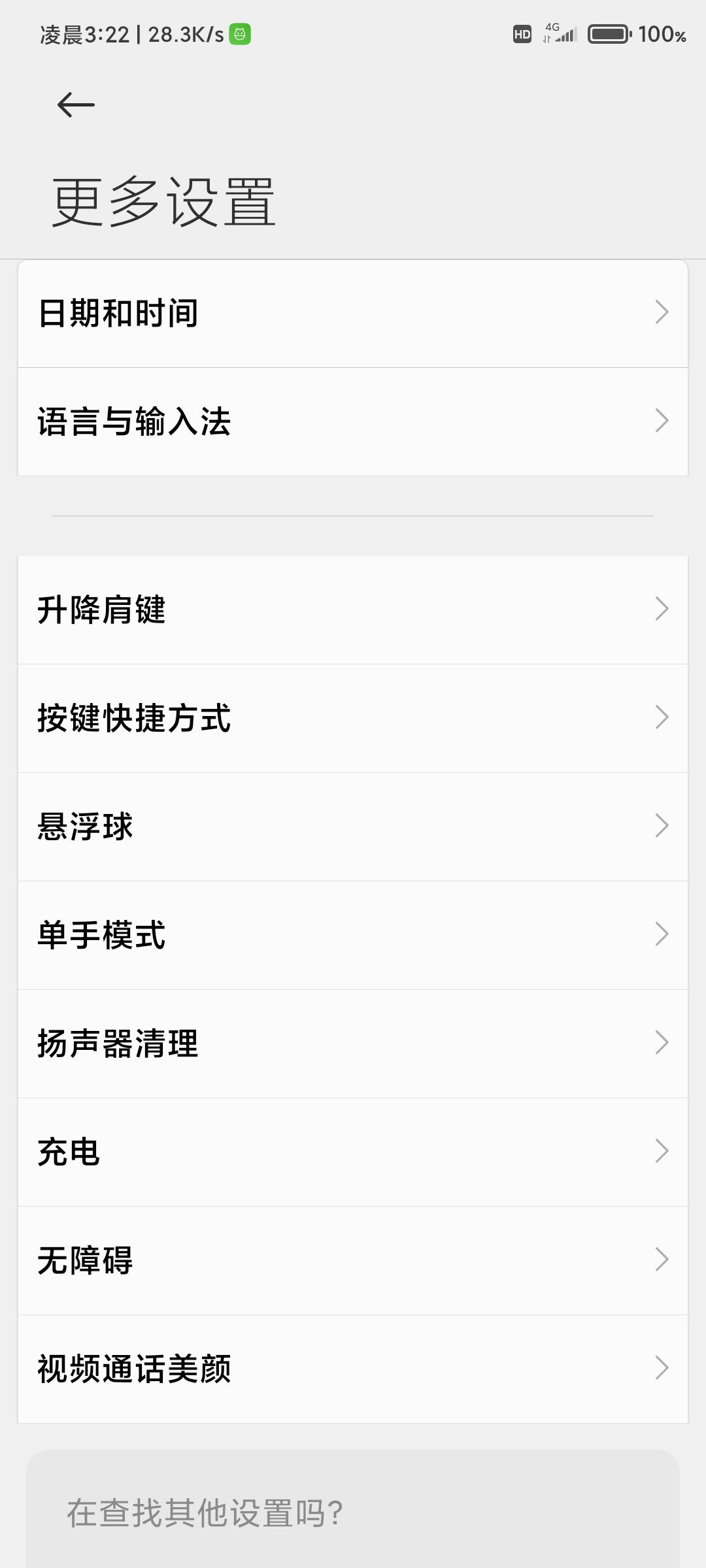Open 悬浮球 settings

tap(353, 827)
